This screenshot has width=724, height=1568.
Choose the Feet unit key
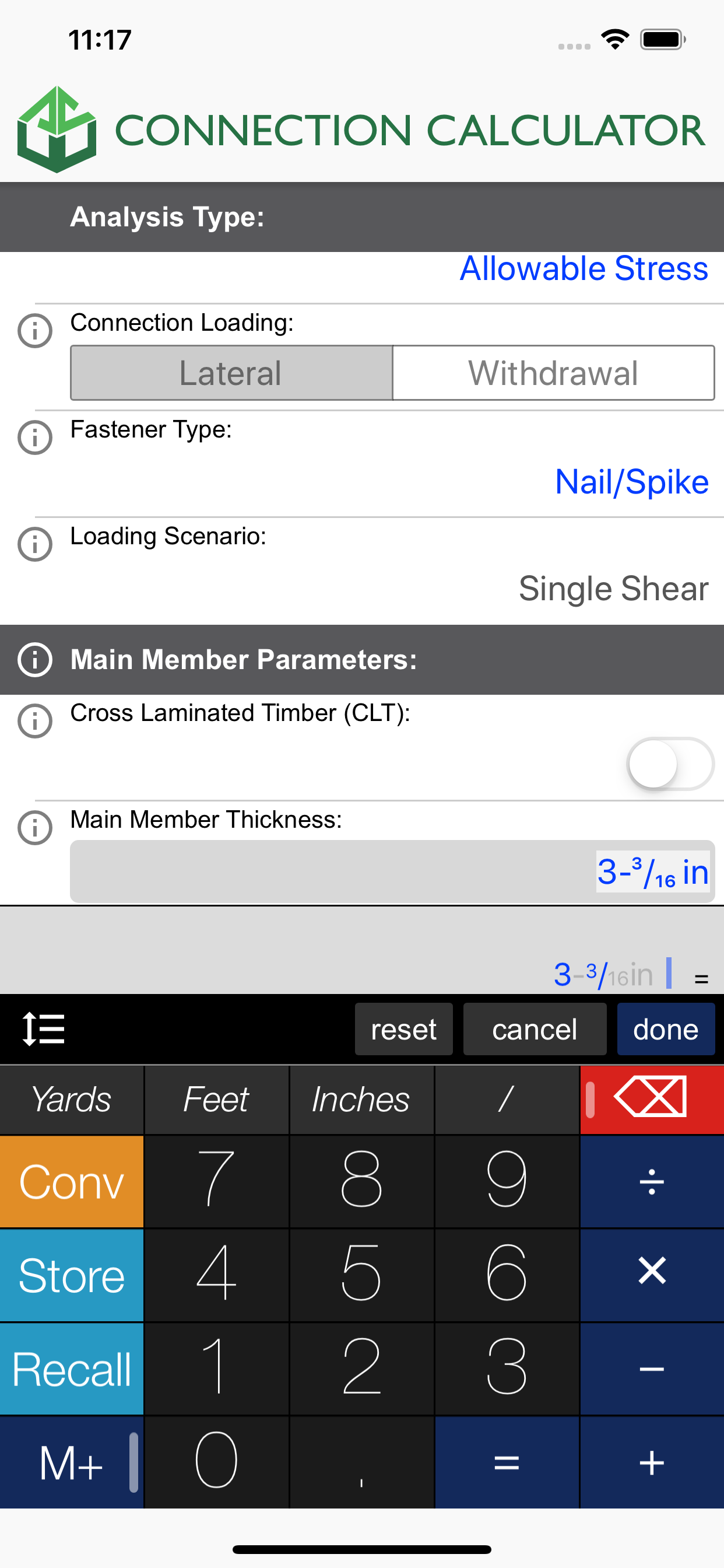pos(217,1100)
